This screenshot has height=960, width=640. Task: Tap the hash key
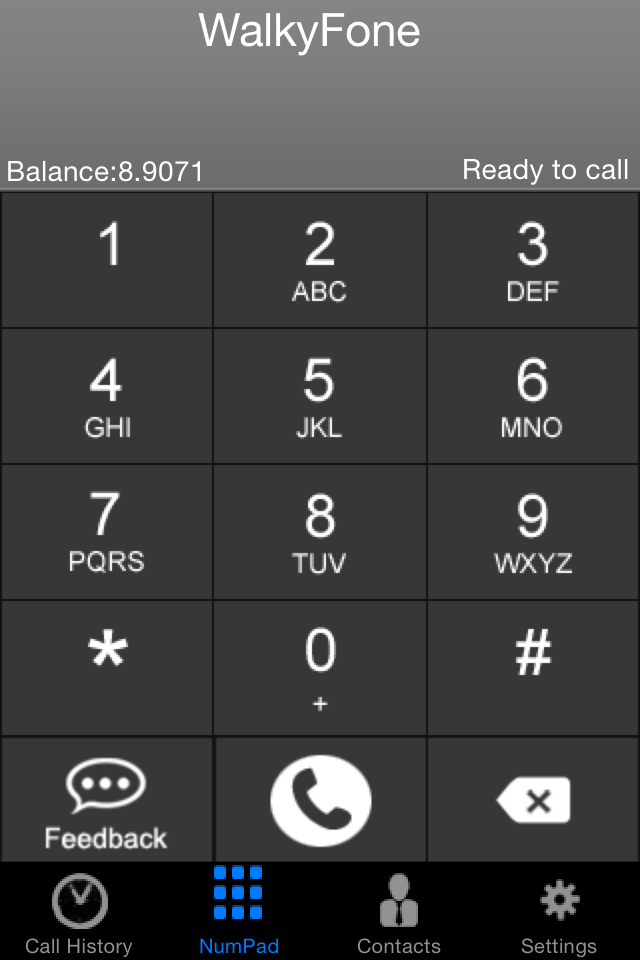pyautogui.click(x=533, y=668)
